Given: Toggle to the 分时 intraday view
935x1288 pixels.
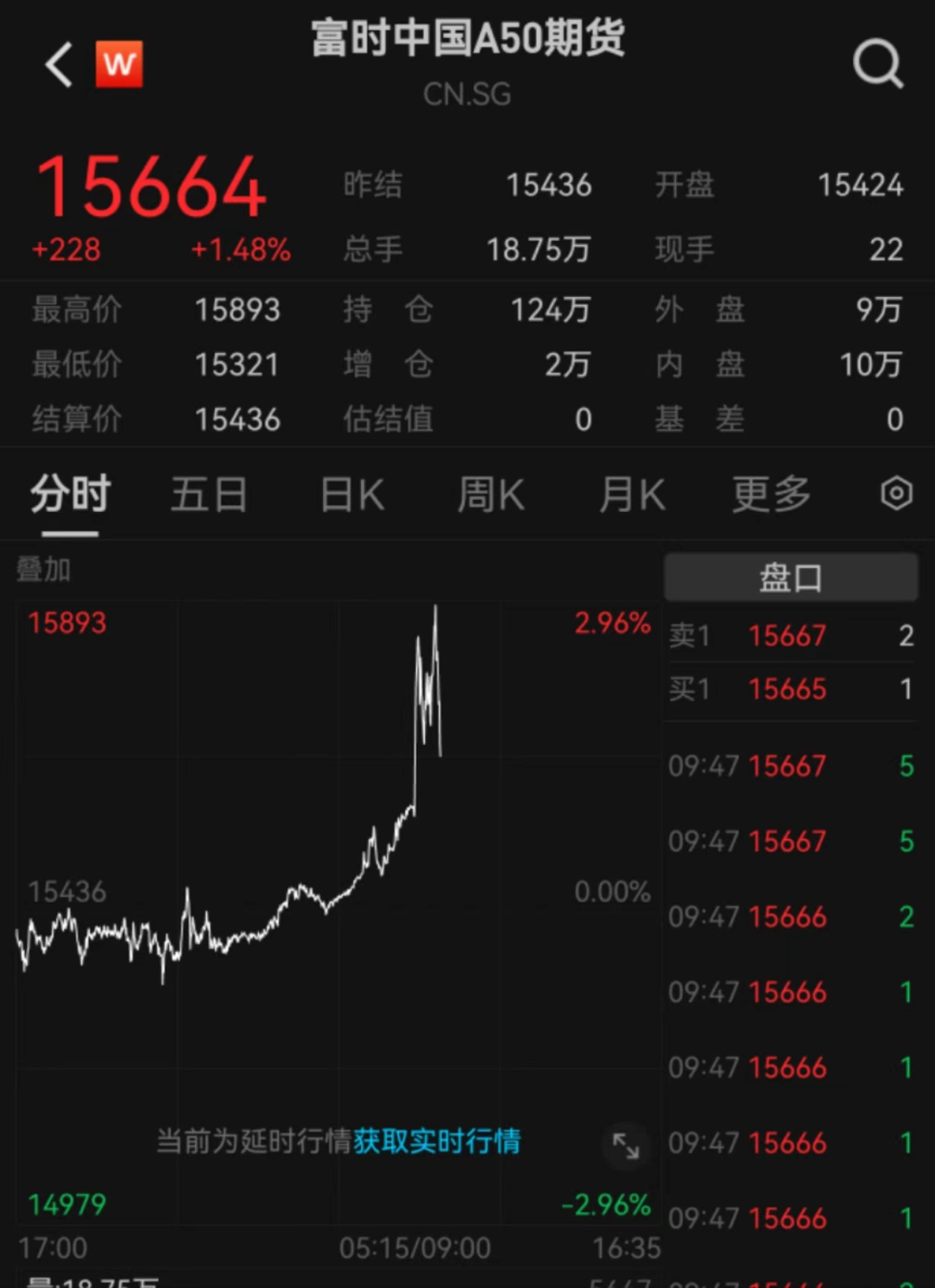Looking at the screenshot, I should pos(68,494).
